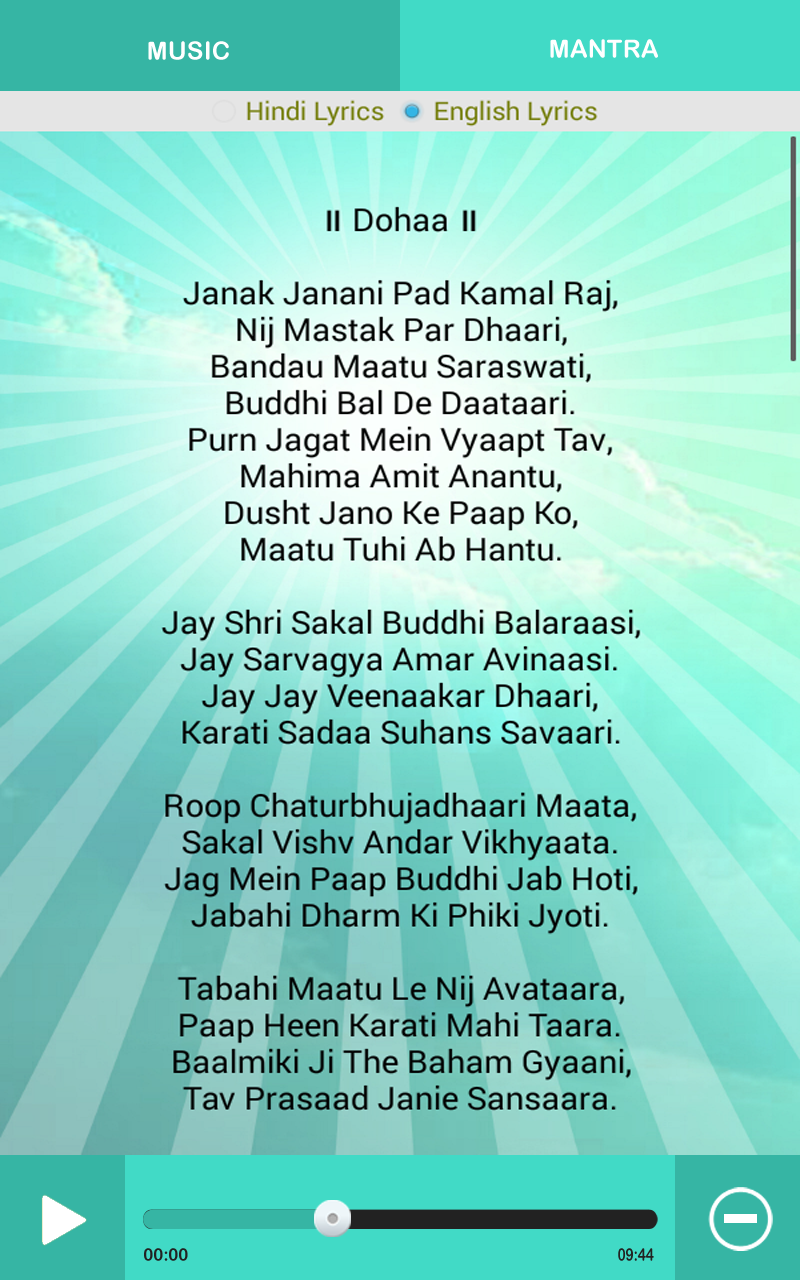The width and height of the screenshot is (800, 1280).
Task: Choose English Lyrics option
Action: pos(411,112)
